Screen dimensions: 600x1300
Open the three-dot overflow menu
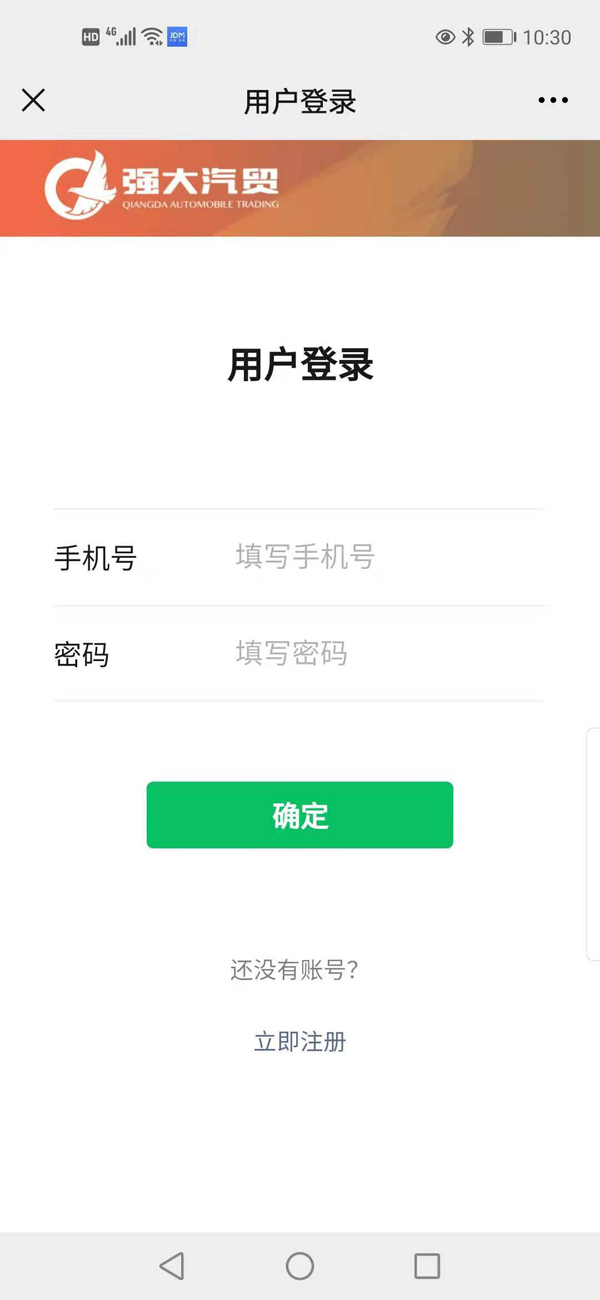553,100
